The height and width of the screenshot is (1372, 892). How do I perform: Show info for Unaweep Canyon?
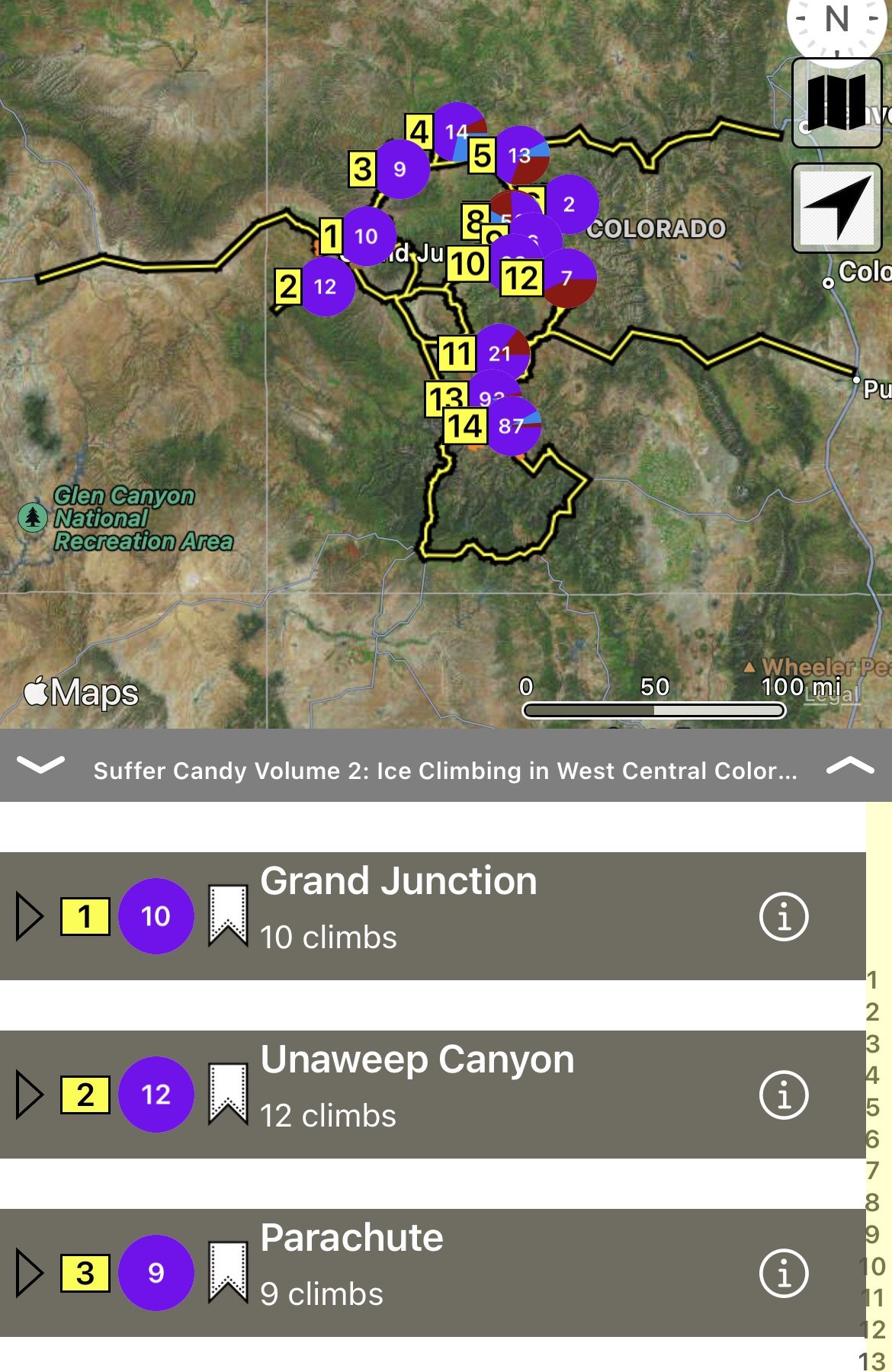(783, 1095)
